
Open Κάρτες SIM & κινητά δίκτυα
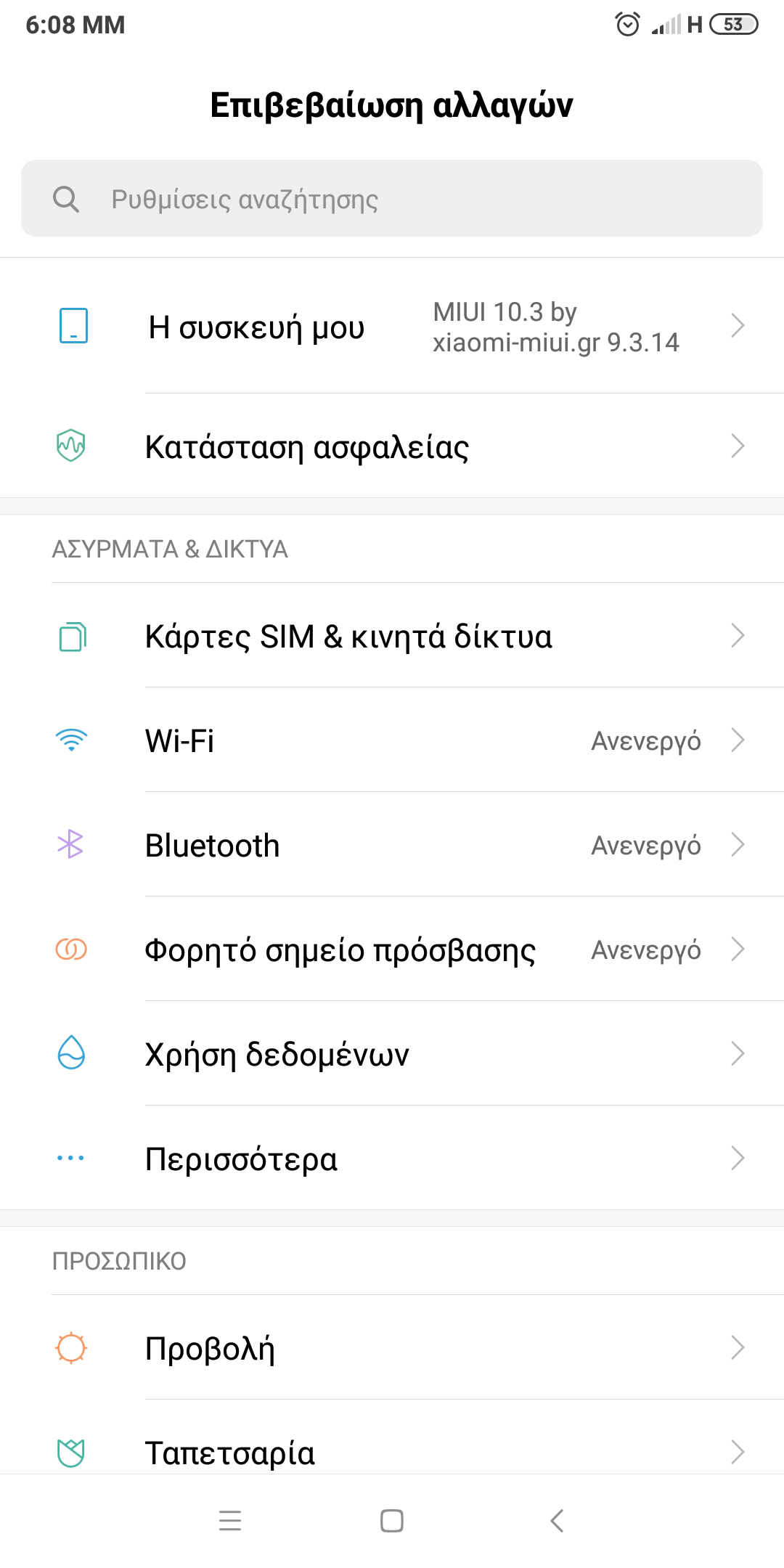point(392,636)
